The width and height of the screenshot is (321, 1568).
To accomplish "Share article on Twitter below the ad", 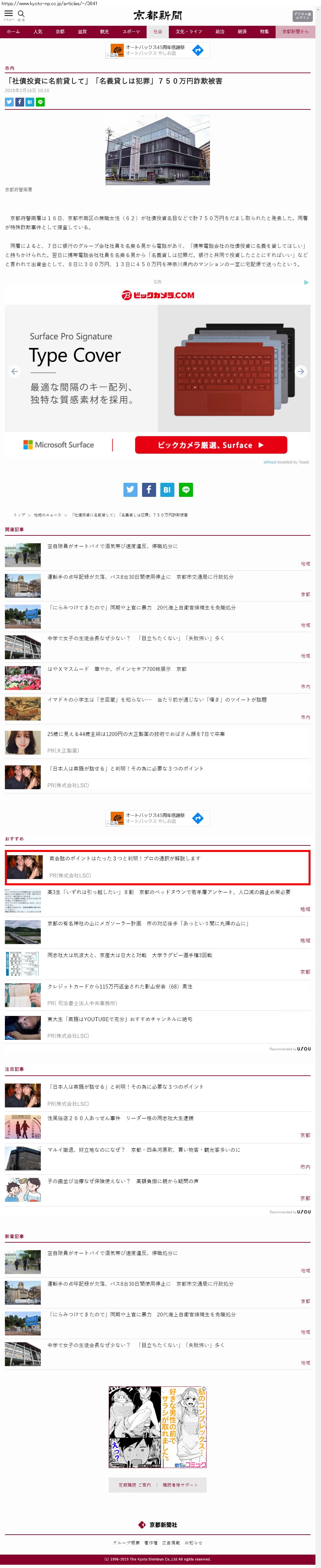I will point(131,489).
